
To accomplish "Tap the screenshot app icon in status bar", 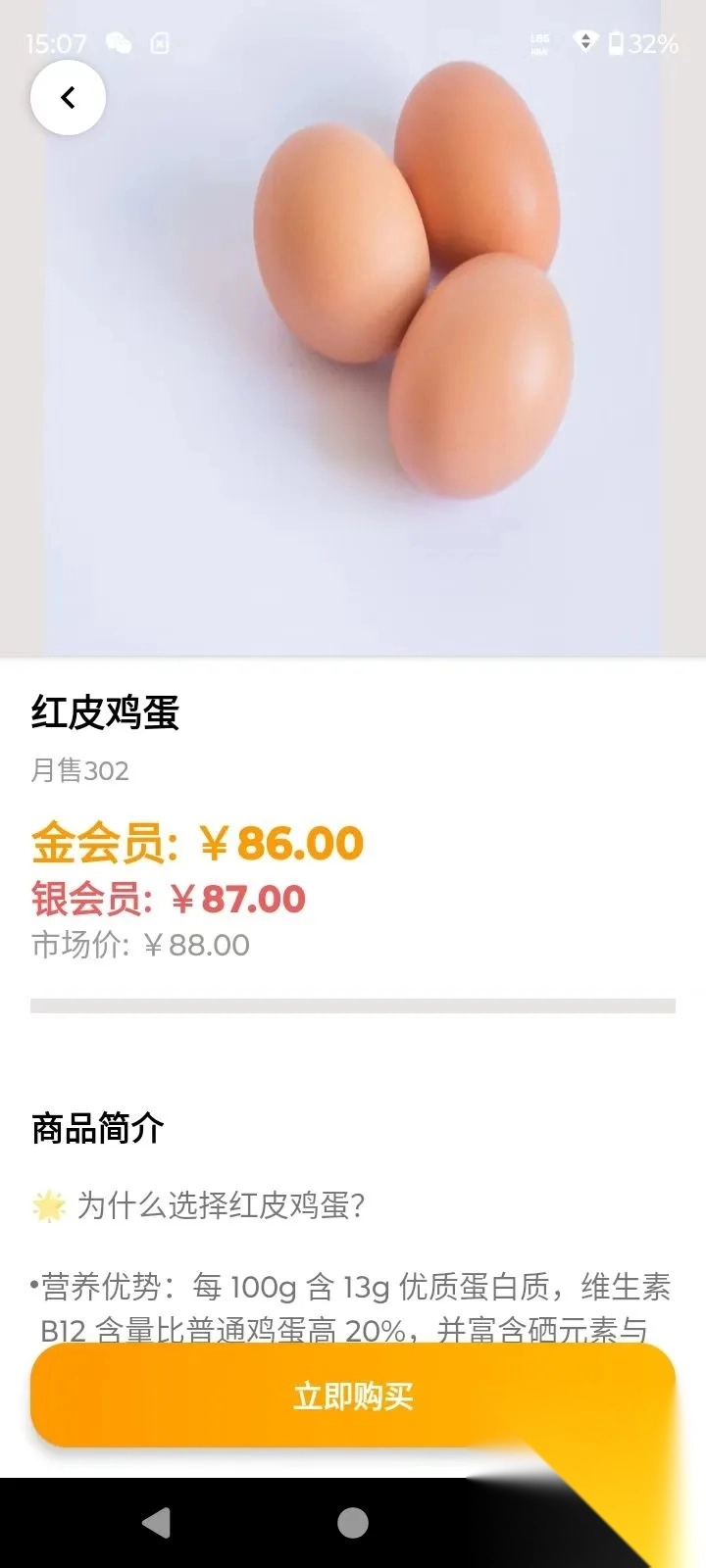I will (160, 43).
